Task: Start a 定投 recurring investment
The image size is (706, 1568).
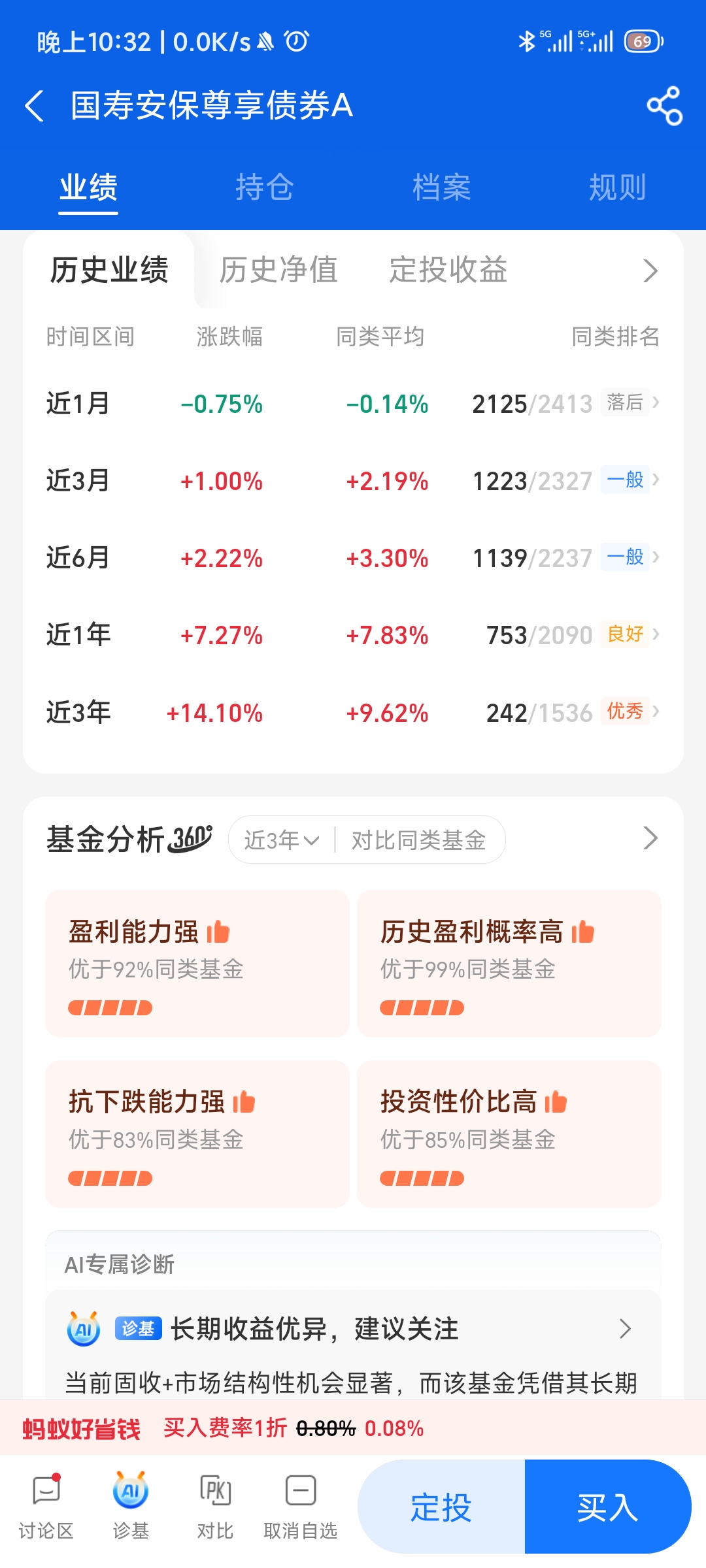Action: (x=441, y=1507)
